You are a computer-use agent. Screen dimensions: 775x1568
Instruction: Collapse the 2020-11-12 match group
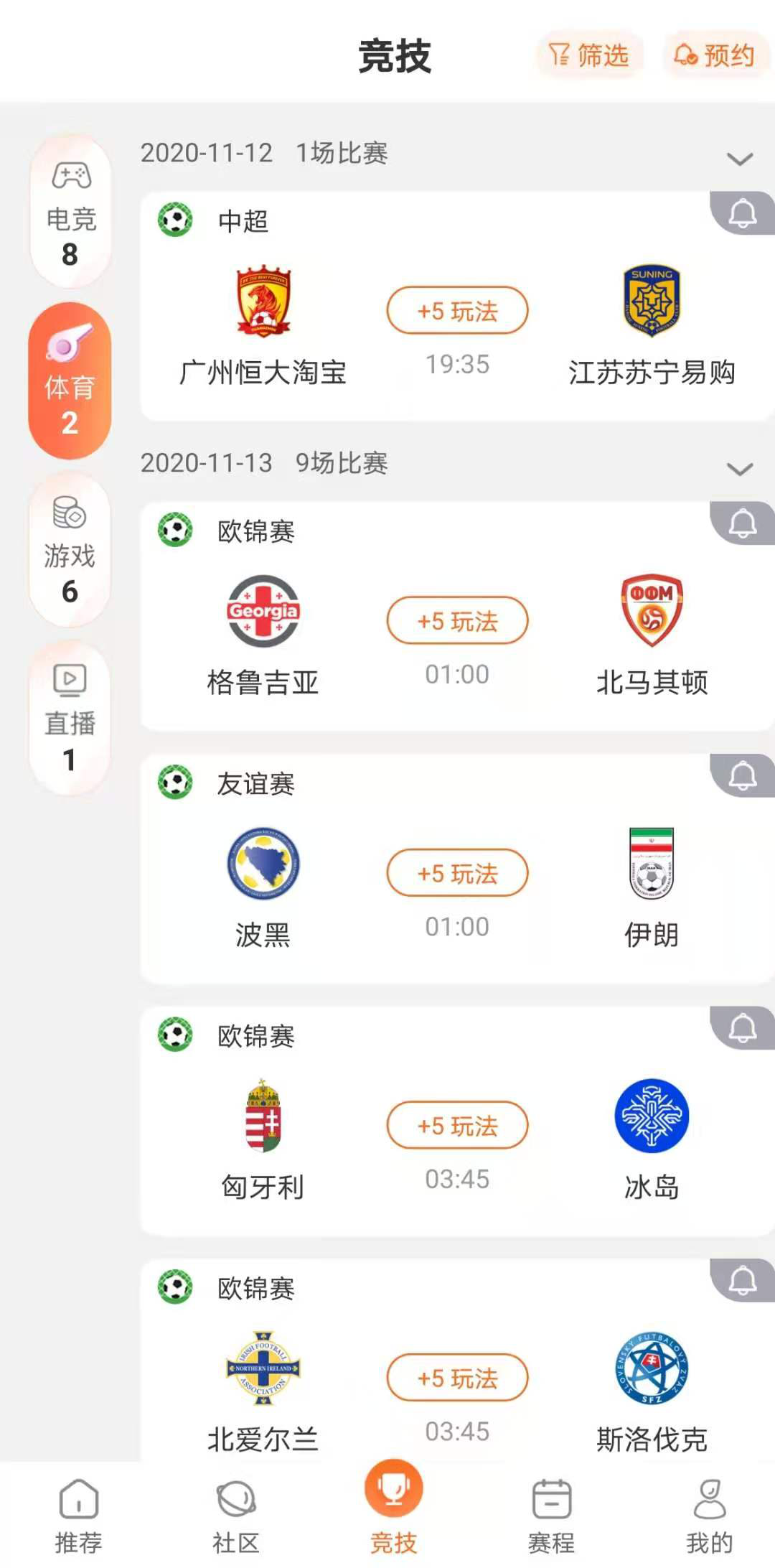coord(739,159)
